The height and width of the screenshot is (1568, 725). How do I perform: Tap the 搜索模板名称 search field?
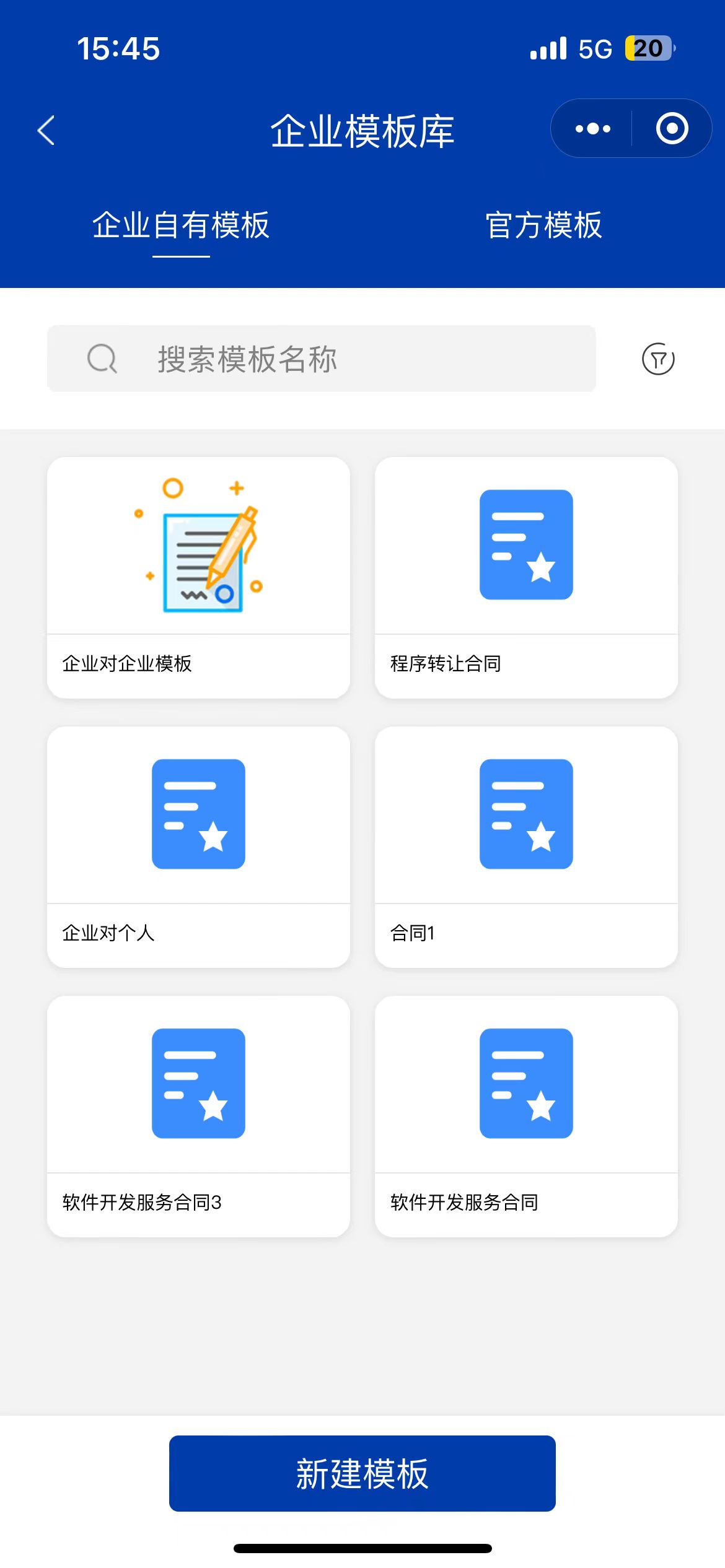click(322, 359)
